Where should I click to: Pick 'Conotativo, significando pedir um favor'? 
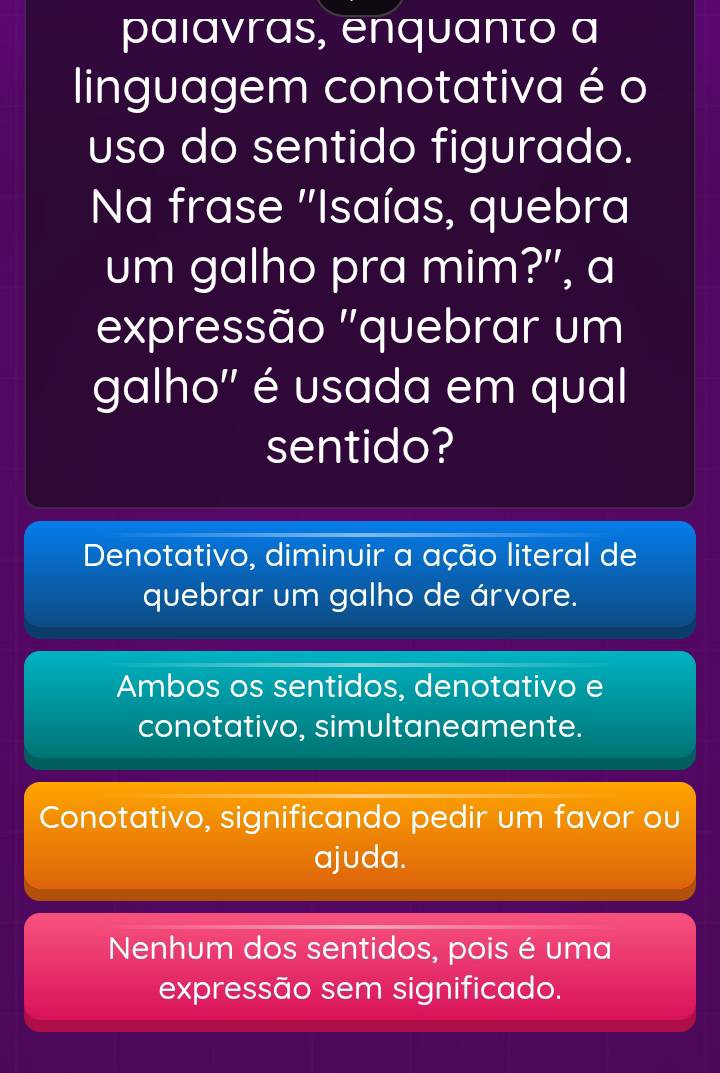(360, 838)
